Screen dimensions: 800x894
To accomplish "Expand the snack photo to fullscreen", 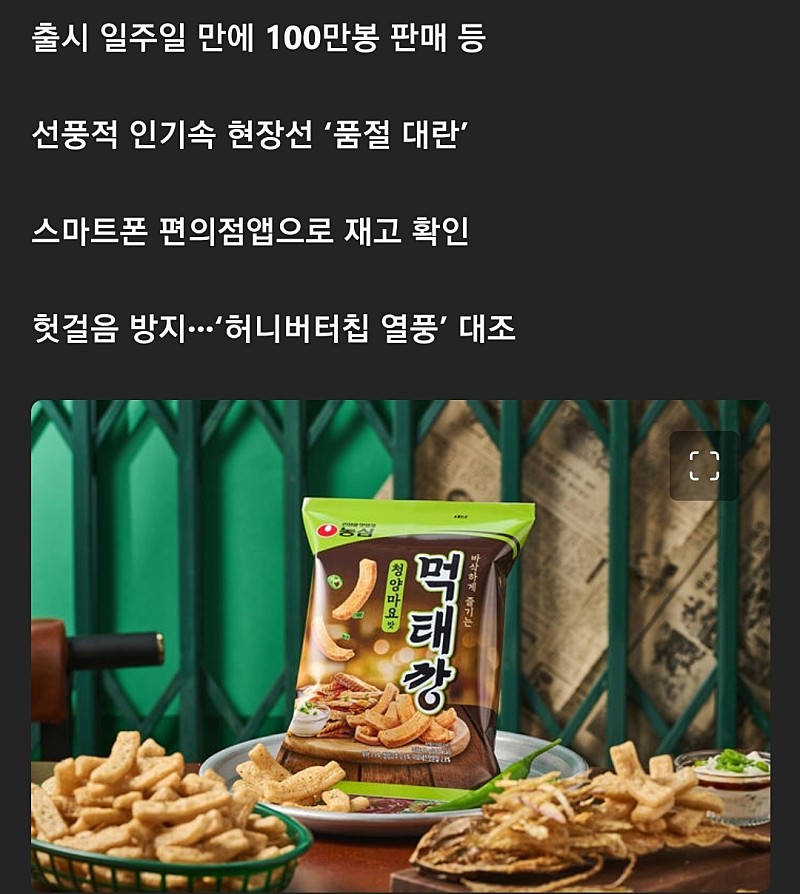I will 704,465.
